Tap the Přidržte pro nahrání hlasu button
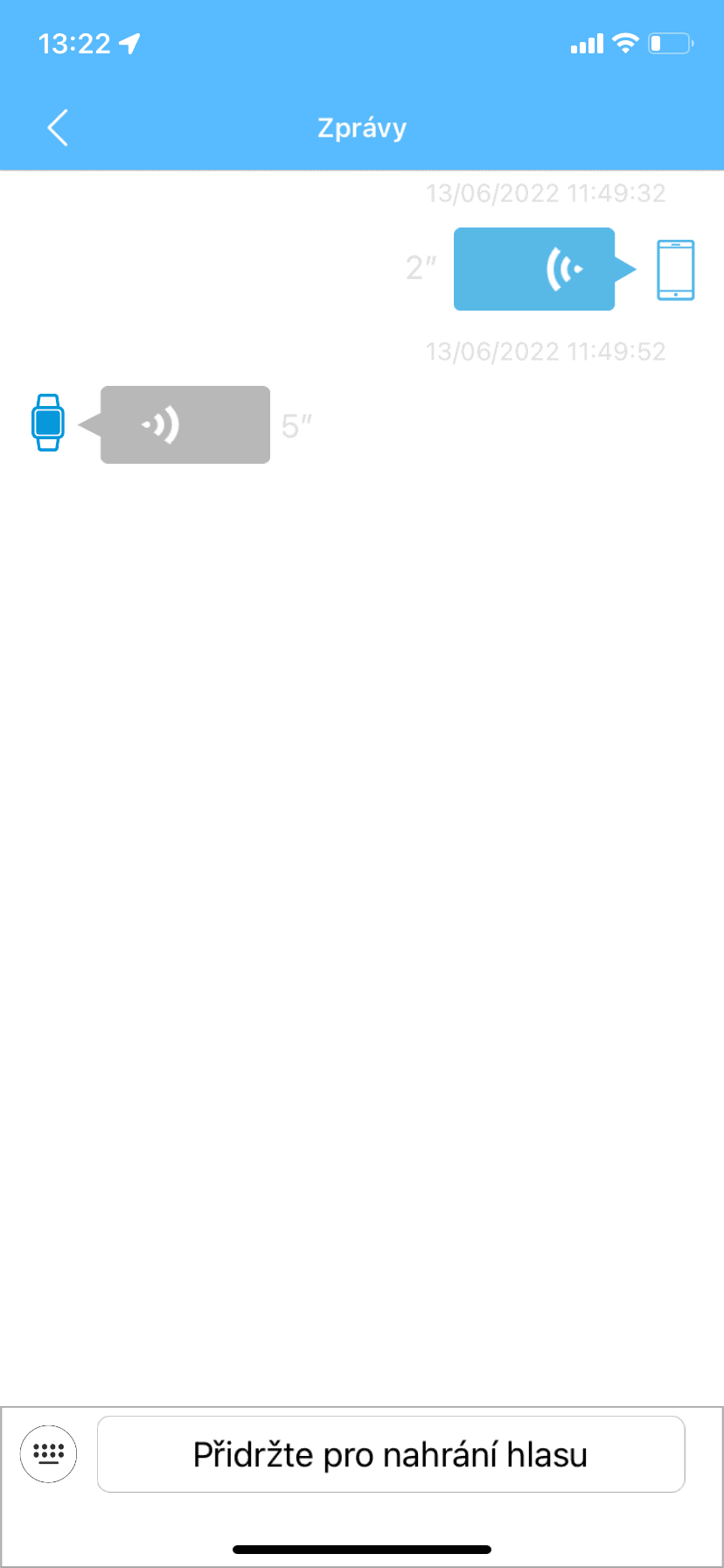This screenshot has height=1568, width=724. point(390,1454)
